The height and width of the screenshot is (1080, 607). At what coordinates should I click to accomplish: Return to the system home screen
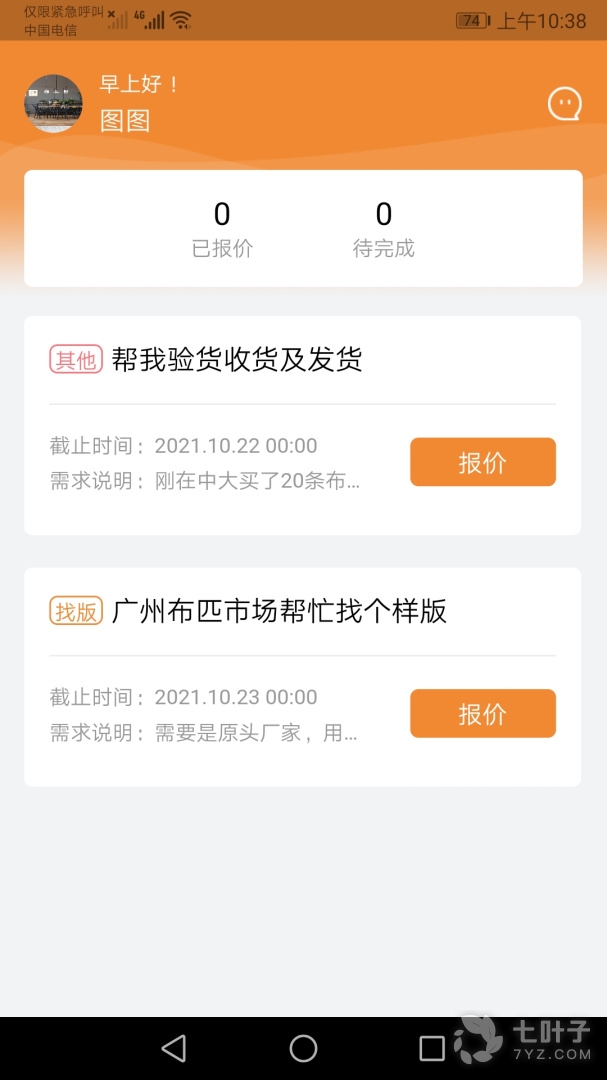point(303,1047)
